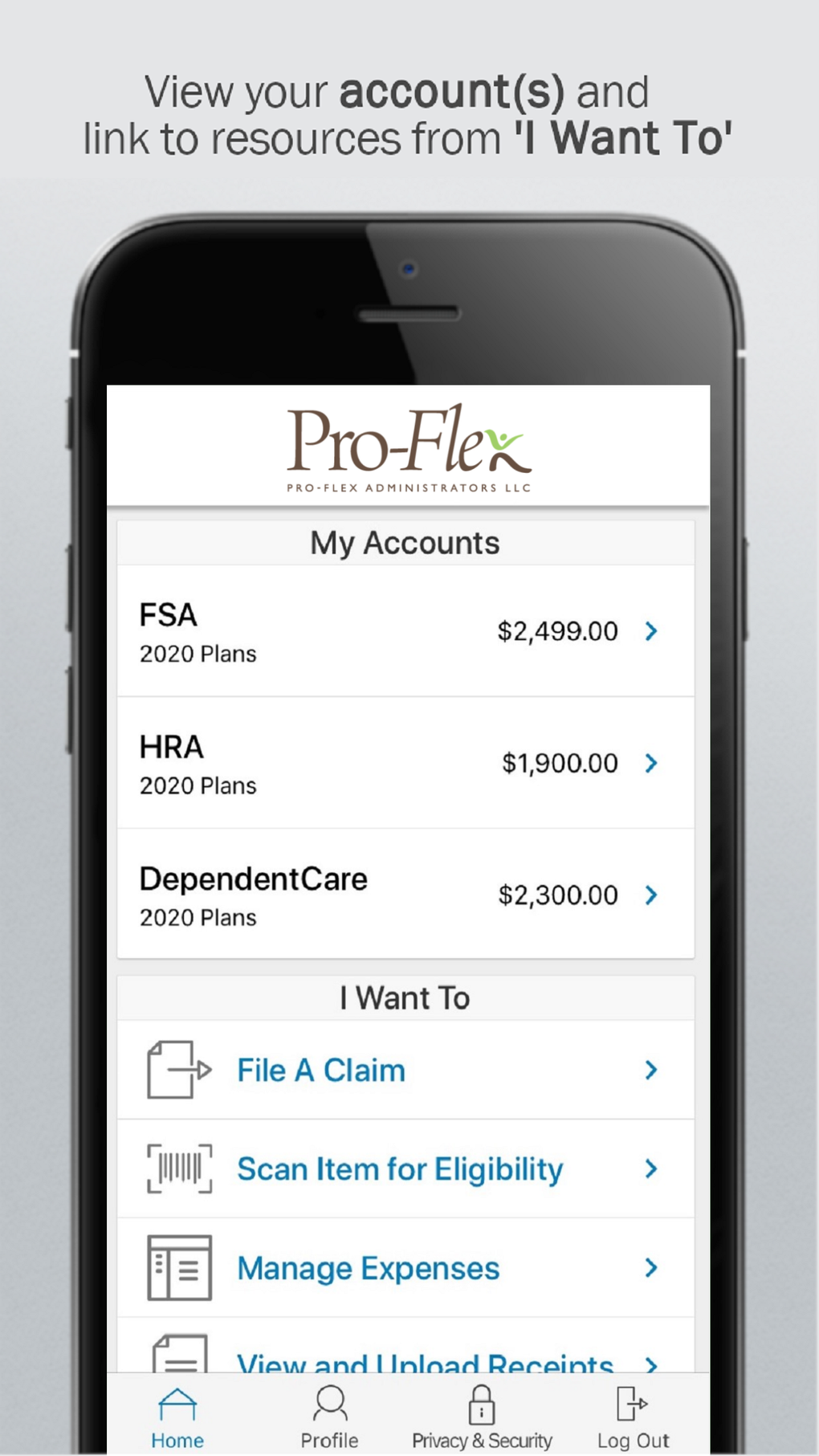Open HRA account details with its arrow
This screenshot has width=819, height=1456.
[x=651, y=764]
